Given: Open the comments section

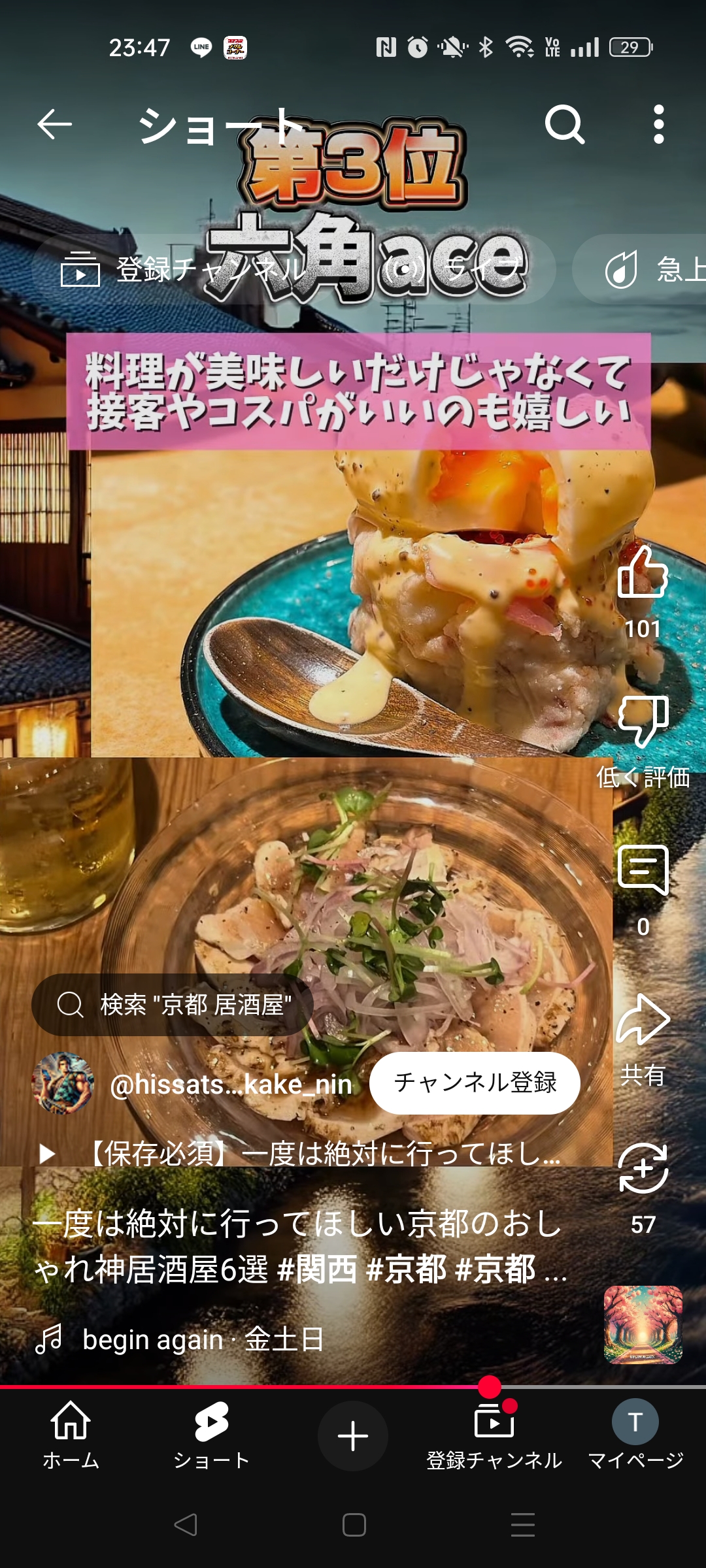Looking at the screenshot, I should click(x=643, y=871).
